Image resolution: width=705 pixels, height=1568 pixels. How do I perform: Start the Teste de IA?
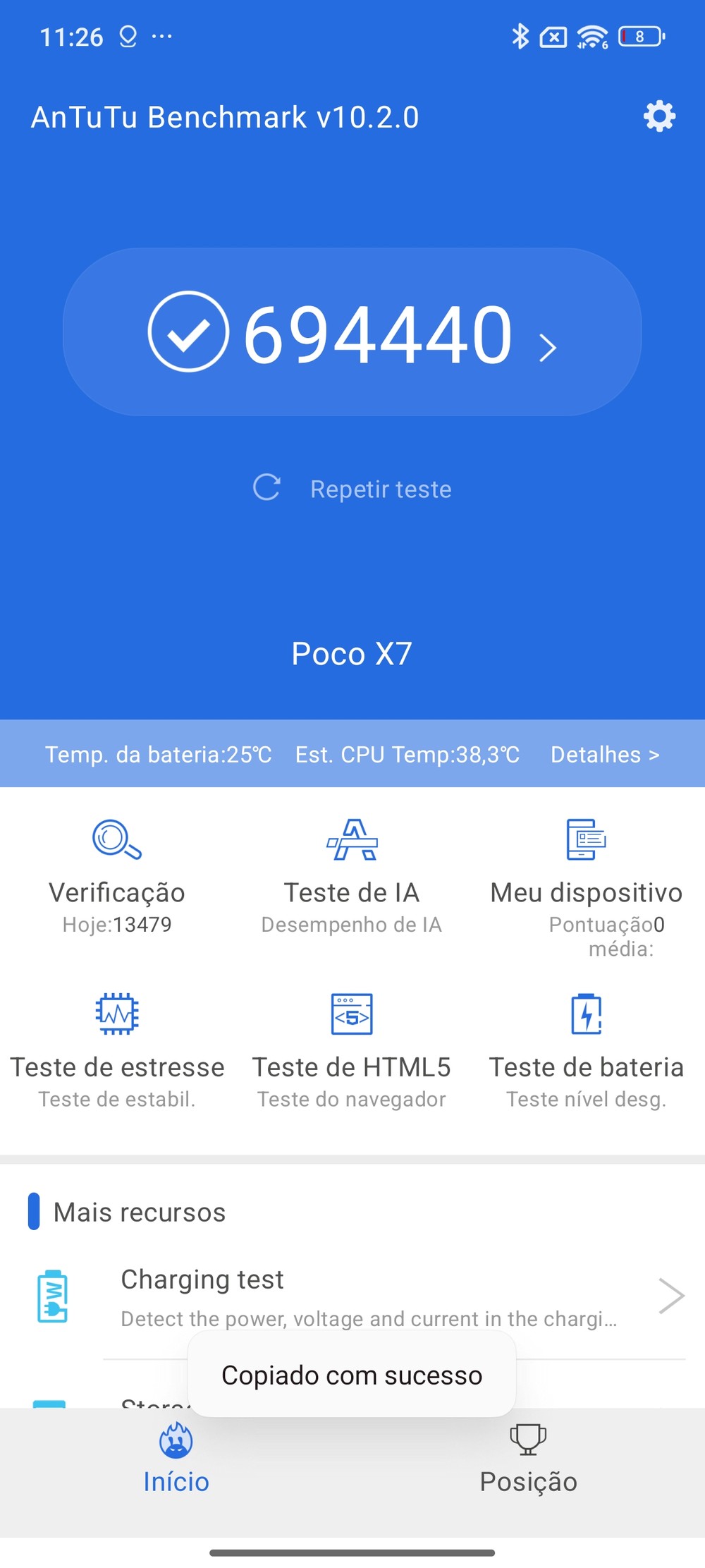[x=352, y=875]
